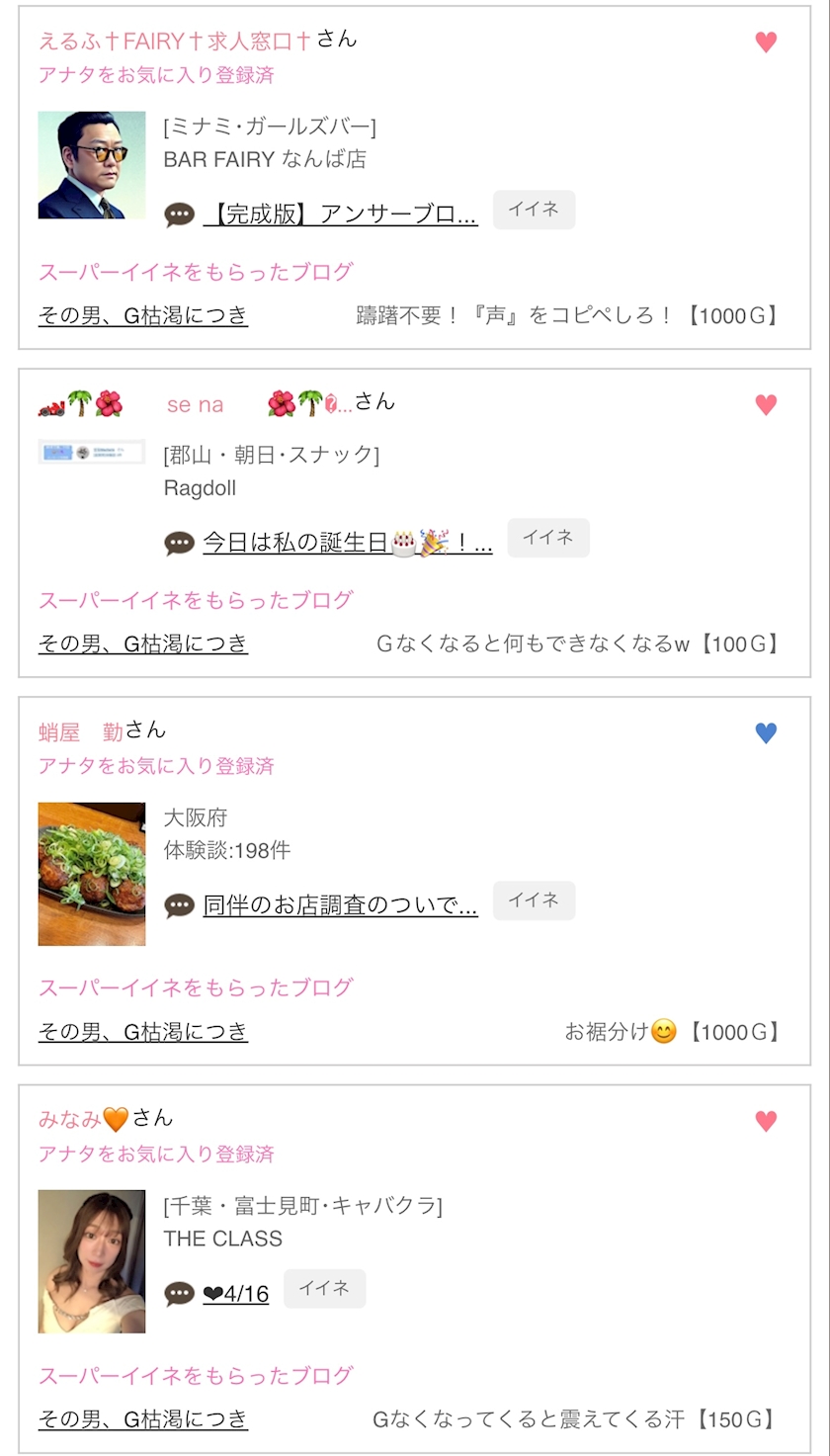Screen dimensions: 830x1456
Task: Open the 【完成版】アンサーブロ... blog link
Action: 340,214
